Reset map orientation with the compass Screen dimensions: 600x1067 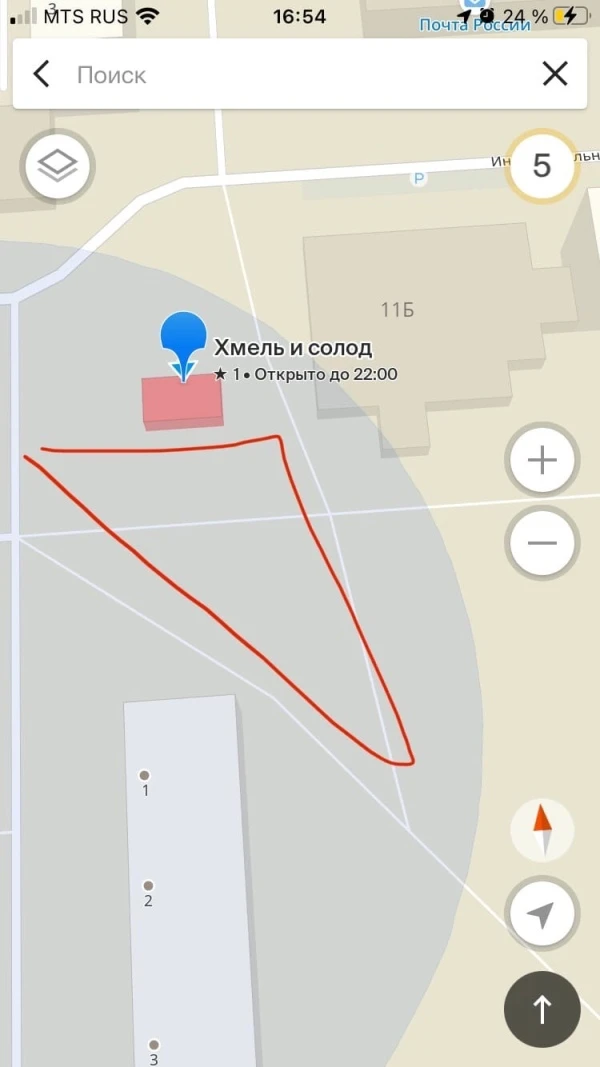pos(541,829)
